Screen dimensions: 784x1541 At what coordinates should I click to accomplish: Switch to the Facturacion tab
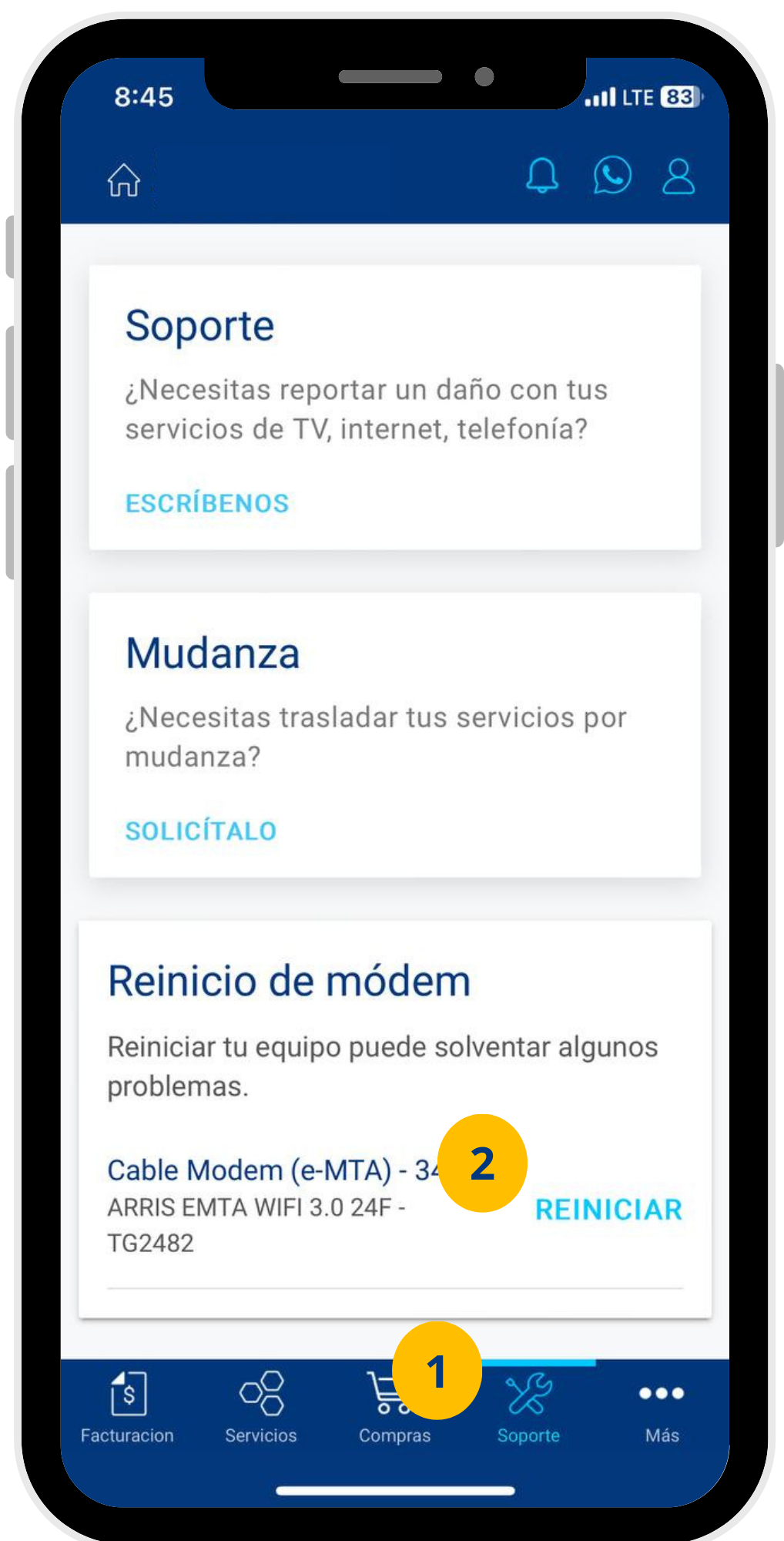(127, 1408)
